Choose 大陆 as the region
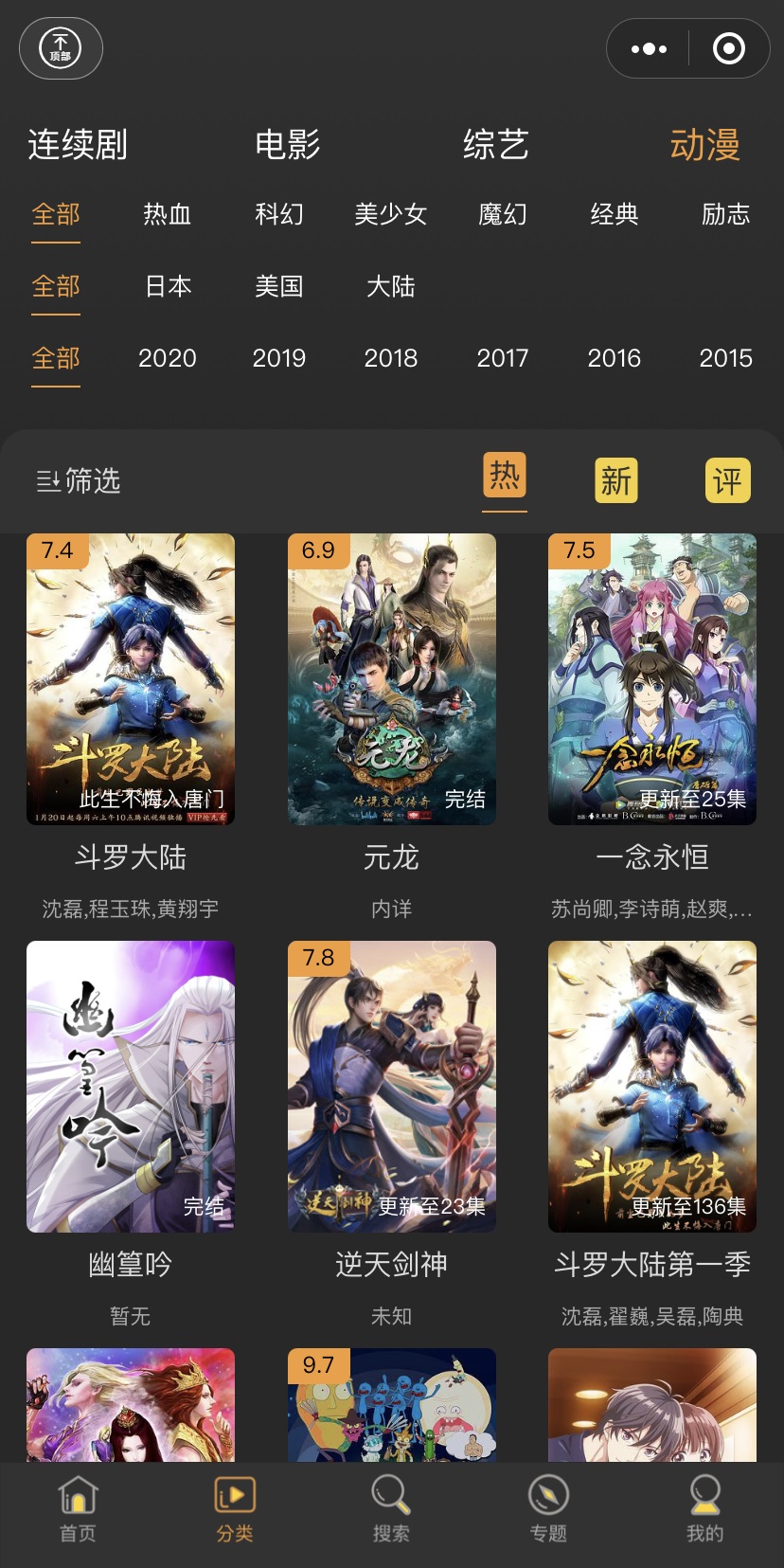Viewport: 784px width, 1568px height. 390,286
